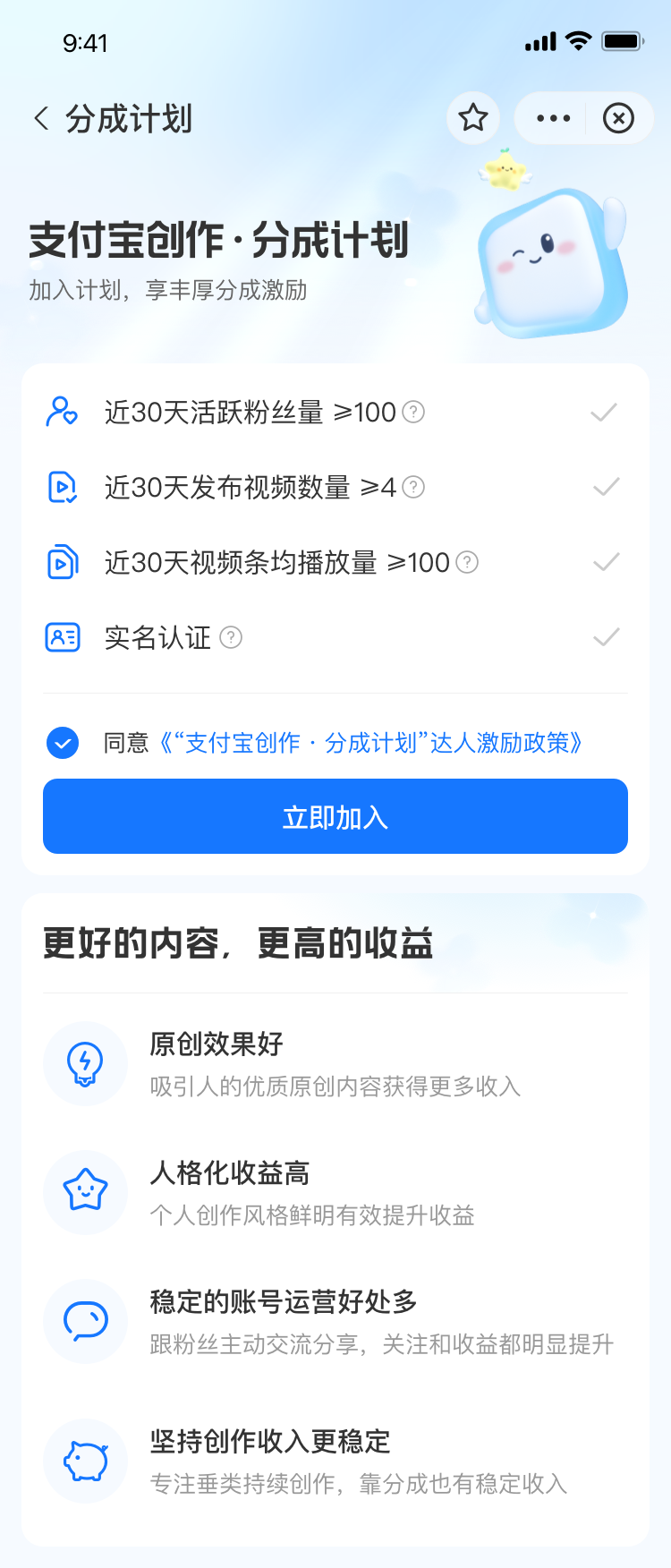Click the favorite star icon in the header
The width and height of the screenshot is (671, 1568).
tap(472, 117)
